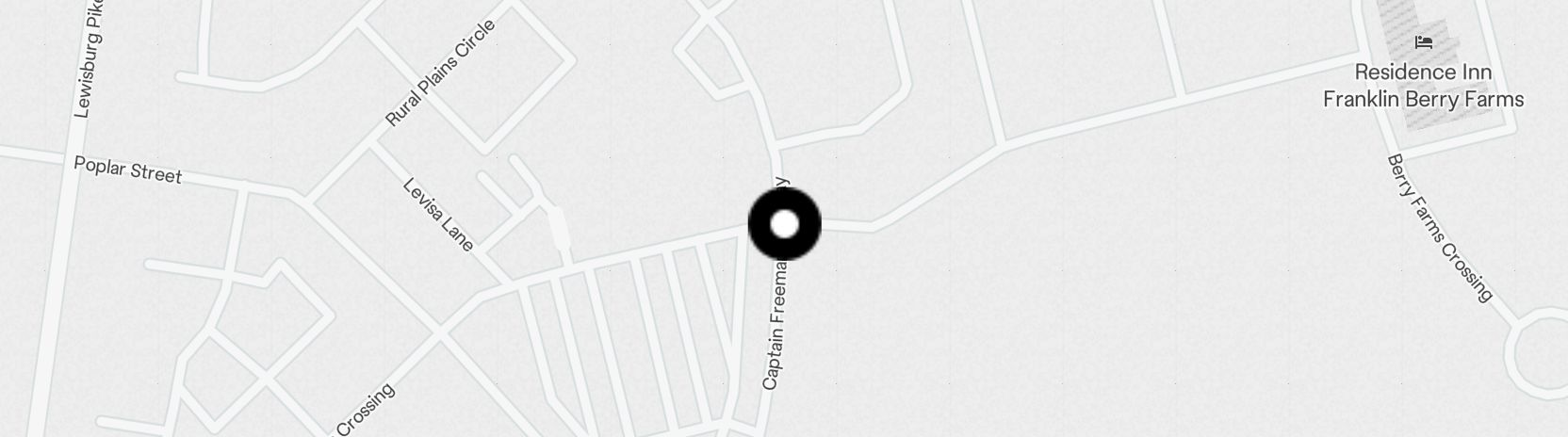Tap the black location marker pin

784,224
